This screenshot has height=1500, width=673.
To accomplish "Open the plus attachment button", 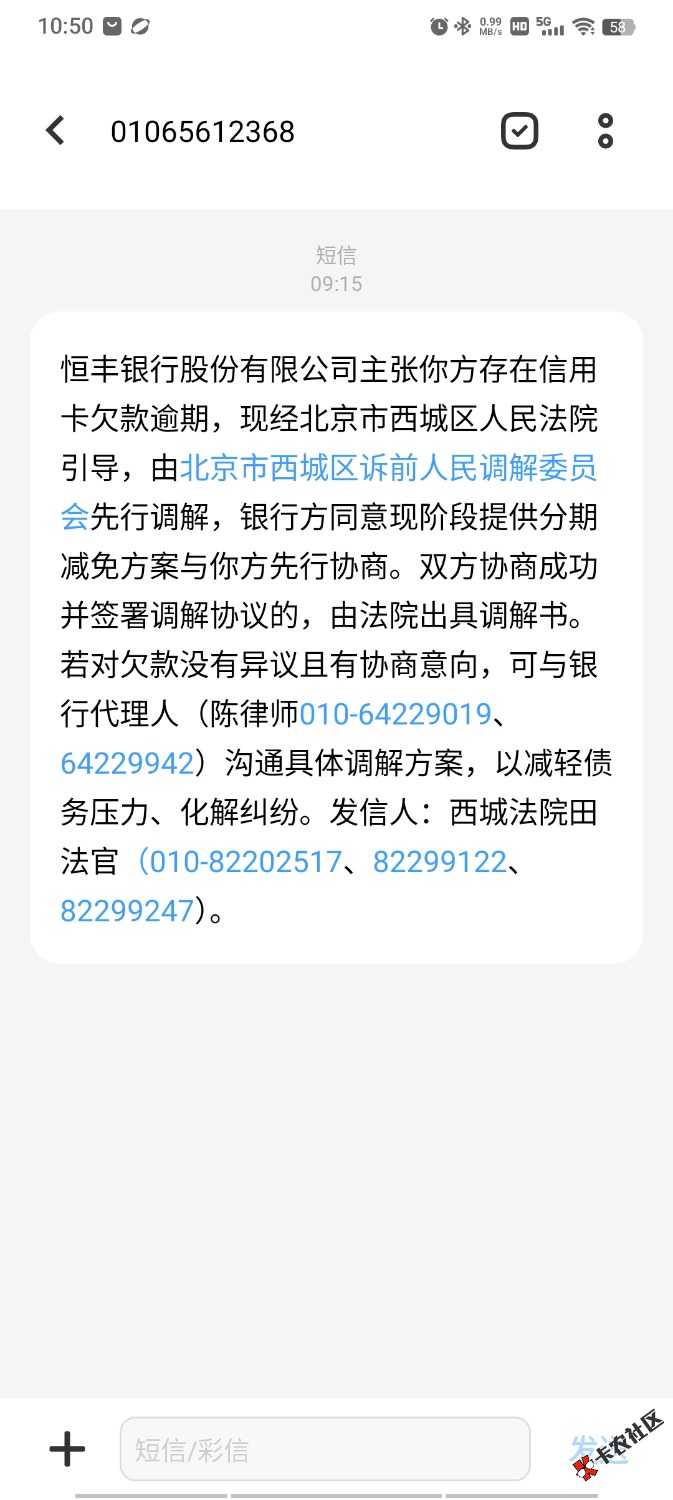I will point(67,1448).
